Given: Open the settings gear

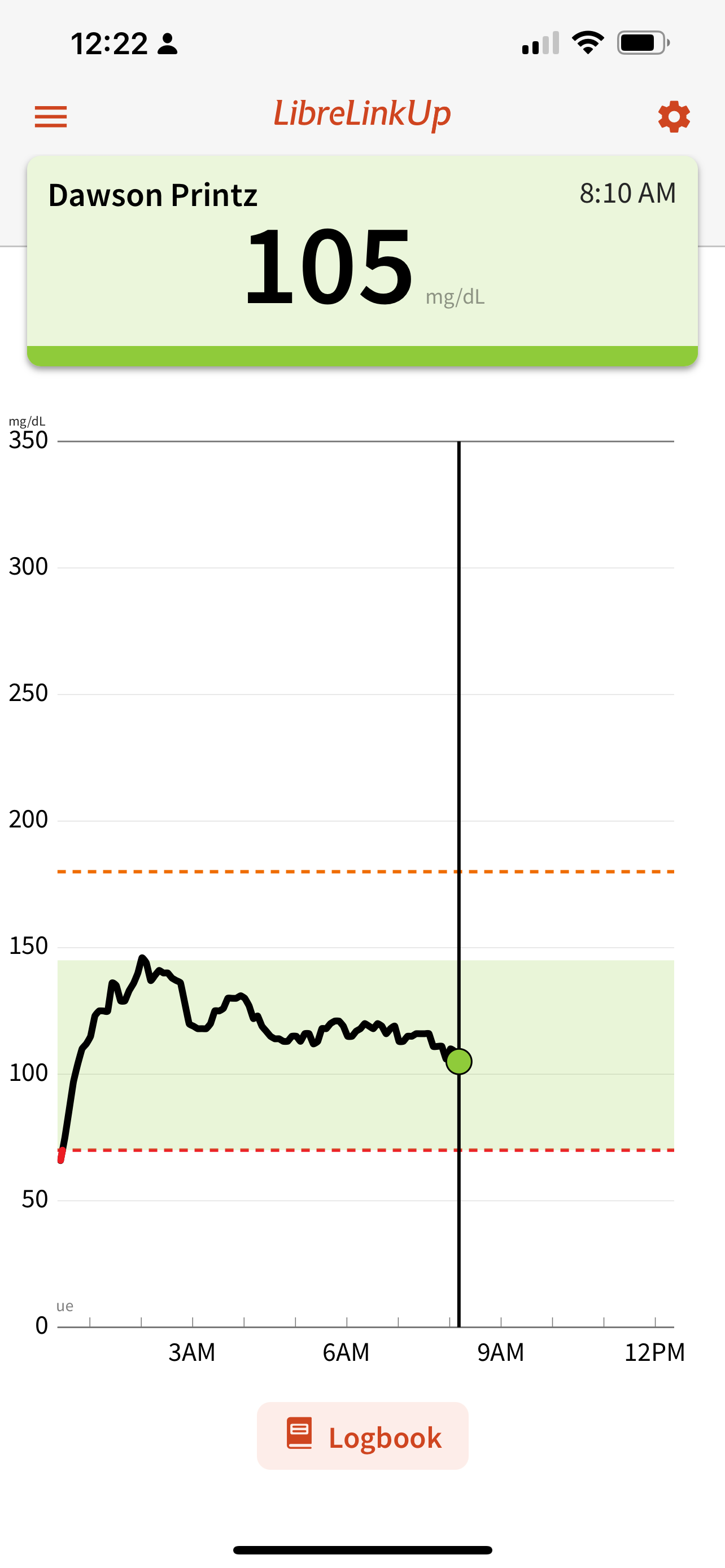Looking at the screenshot, I should pos(674,116).
